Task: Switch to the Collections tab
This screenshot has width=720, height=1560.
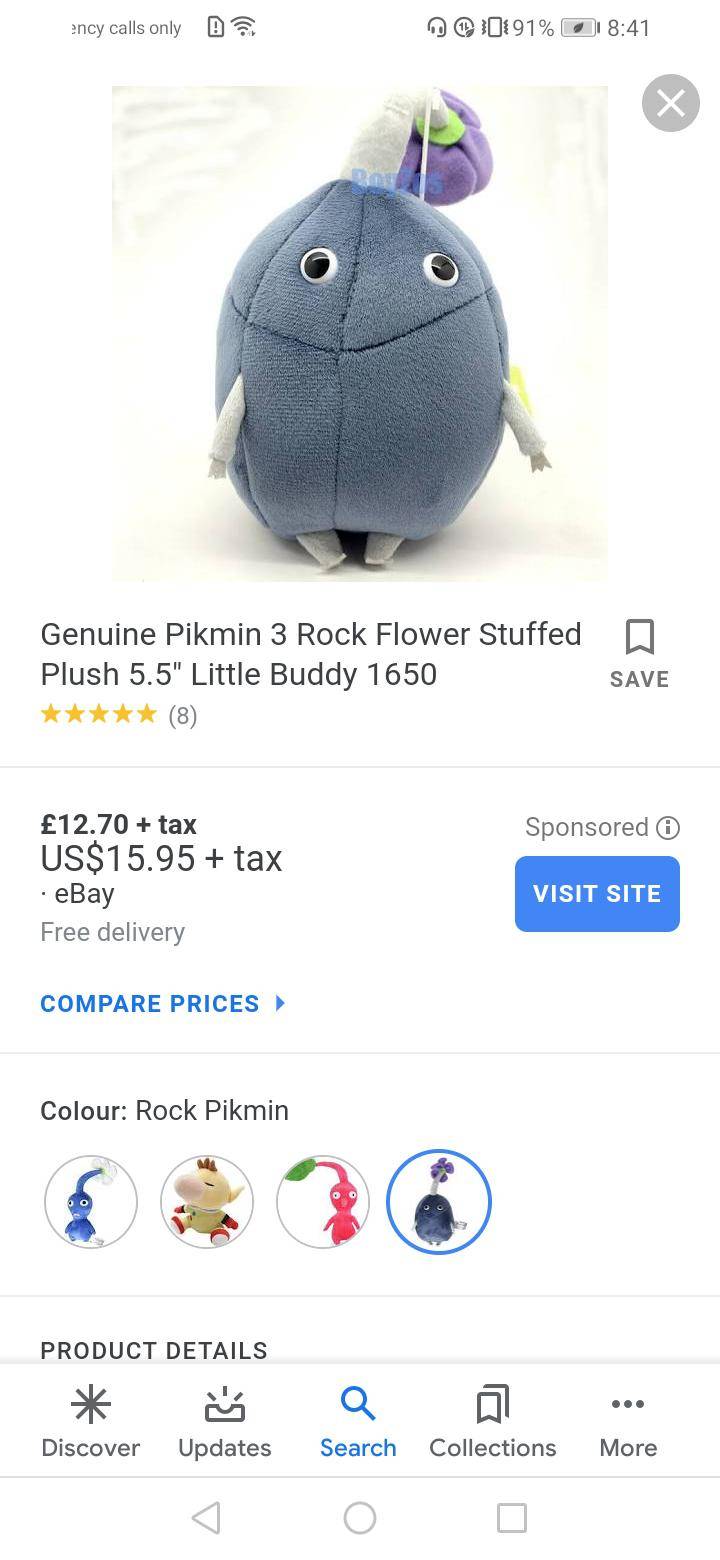Action: point(492,1422)
